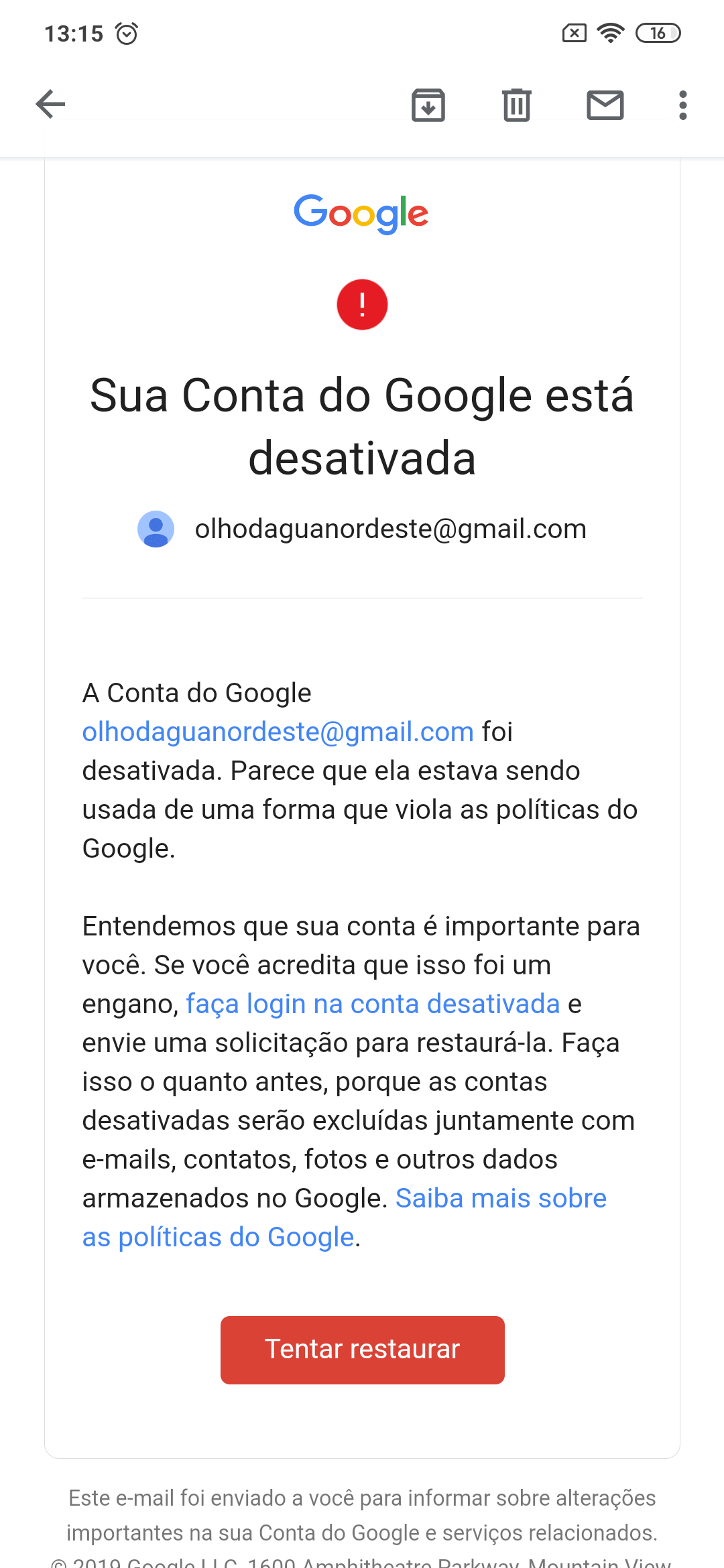Go back to the inbox
Screen dimensions: 724x1568
pos(50,105)
